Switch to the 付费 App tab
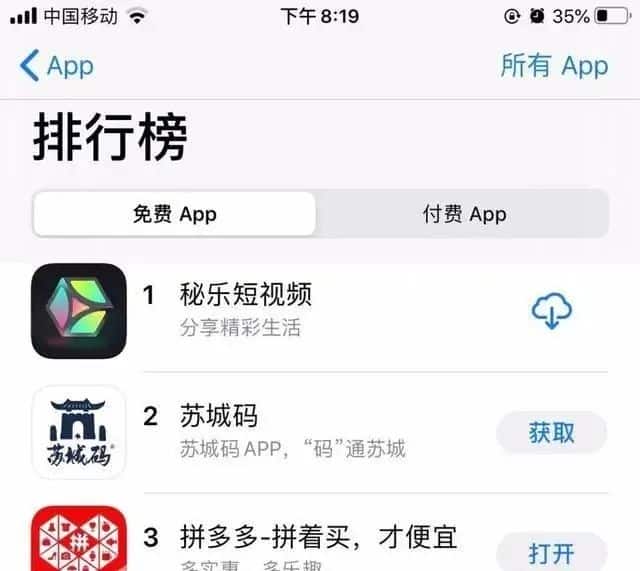This screenshot has width=640, height=571. coord(464,214)
